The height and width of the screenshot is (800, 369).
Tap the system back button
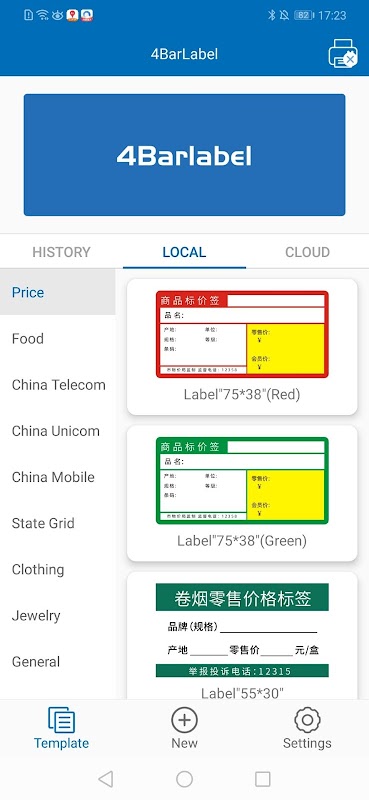[x=106, y=779]
